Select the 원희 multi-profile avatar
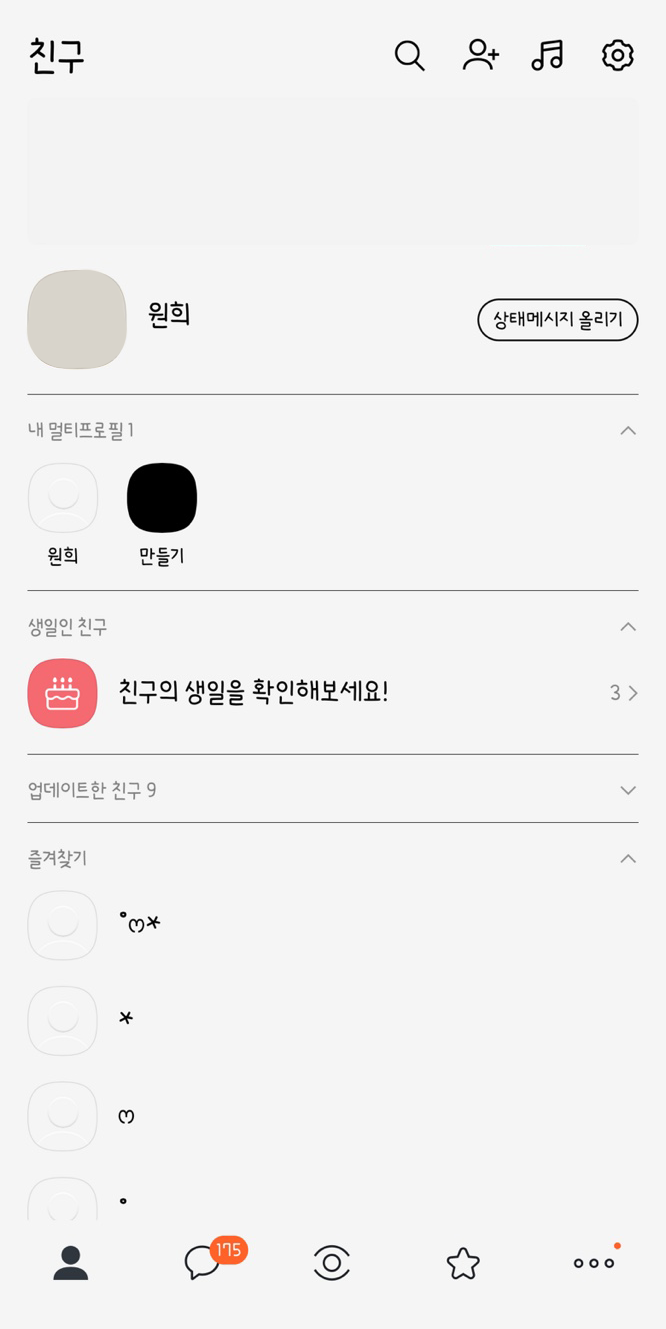The width and height of the screenshot is (666, 1329). (63, 498)
